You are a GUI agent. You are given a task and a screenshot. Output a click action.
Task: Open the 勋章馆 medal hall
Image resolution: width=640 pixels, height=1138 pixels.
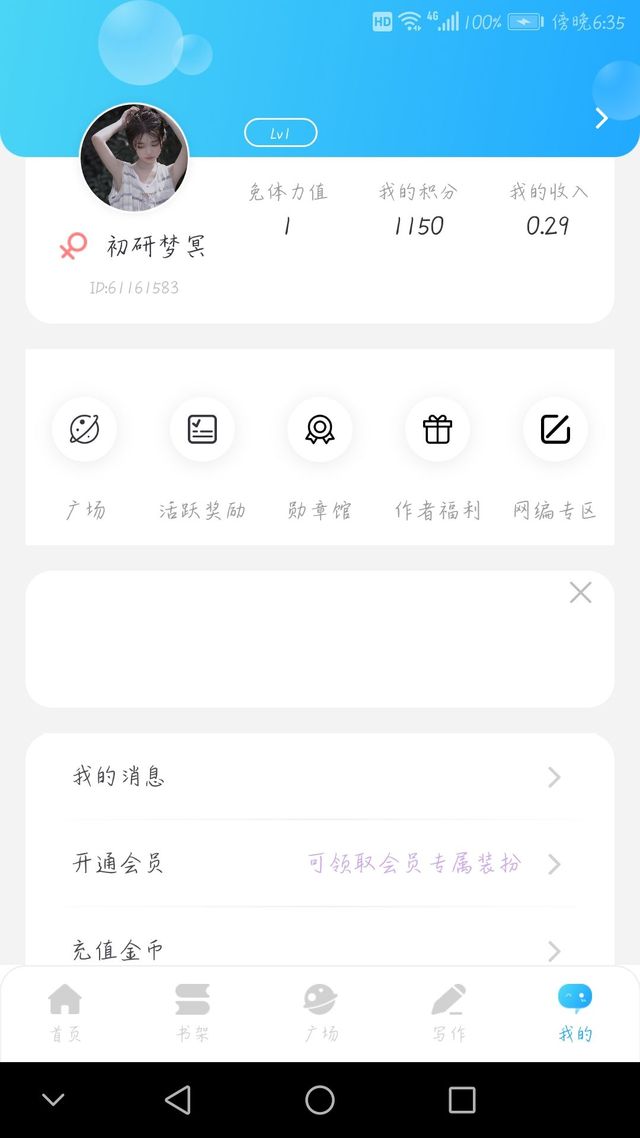coord(320,430)
